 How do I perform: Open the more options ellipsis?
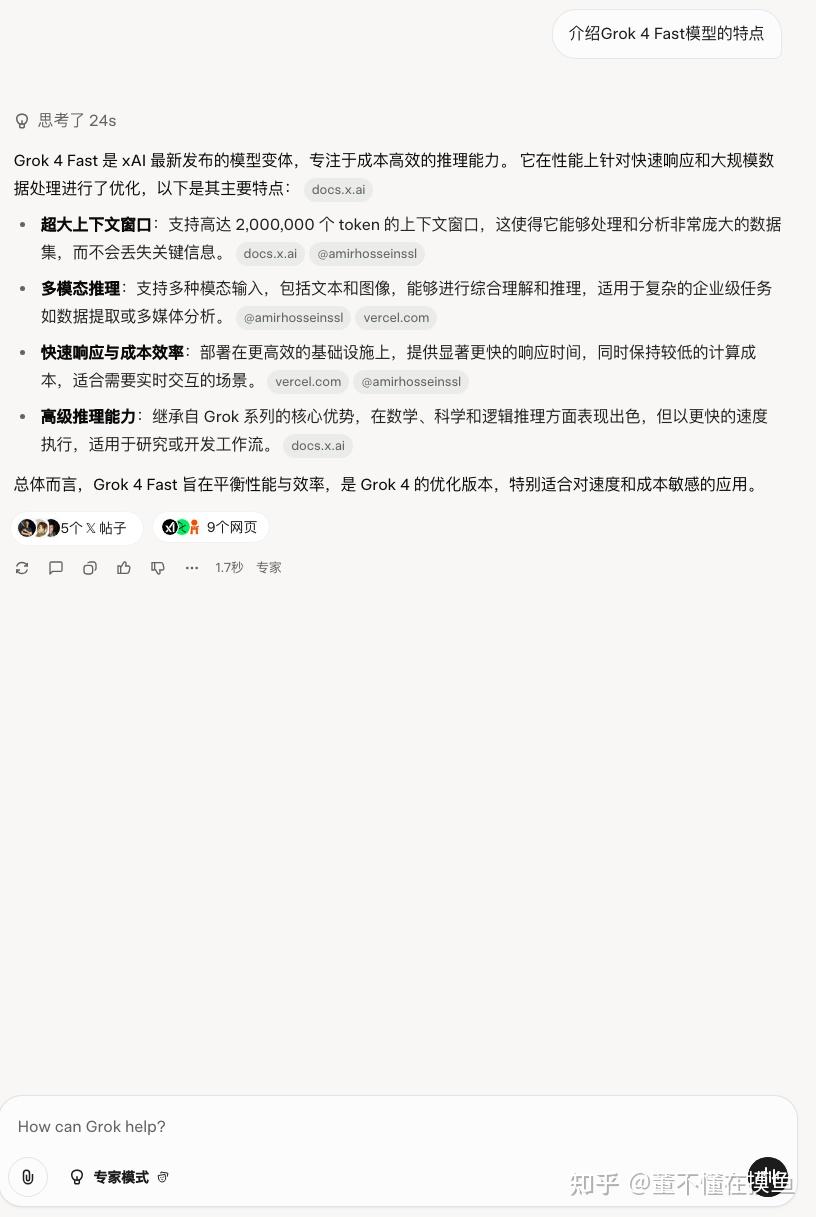(x=192, y=568)
